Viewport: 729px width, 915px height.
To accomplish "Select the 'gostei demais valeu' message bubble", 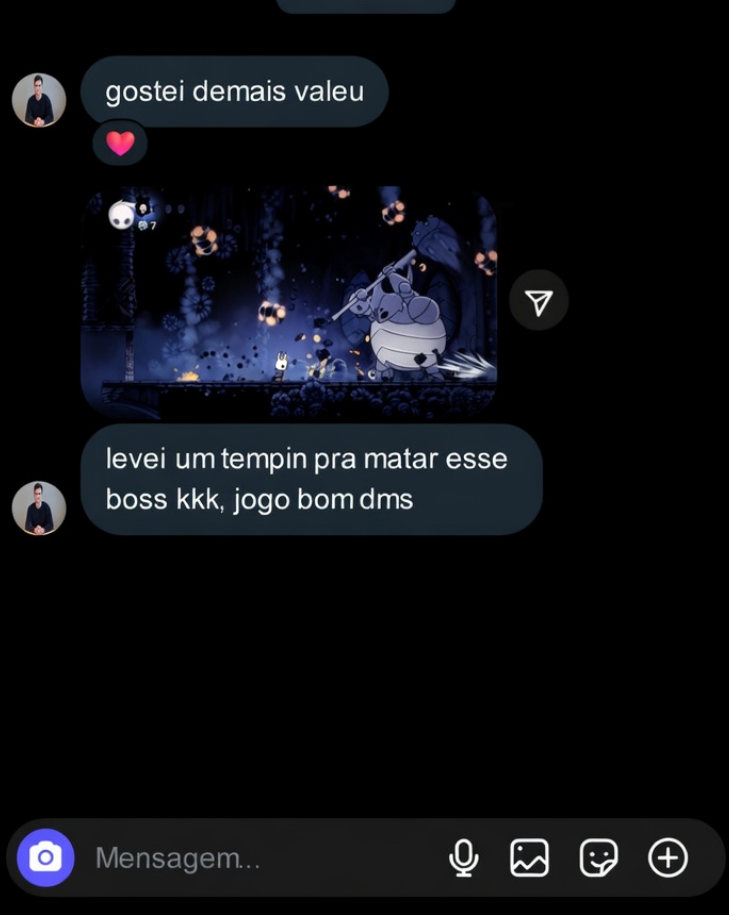I will click(x=235, y=91).
